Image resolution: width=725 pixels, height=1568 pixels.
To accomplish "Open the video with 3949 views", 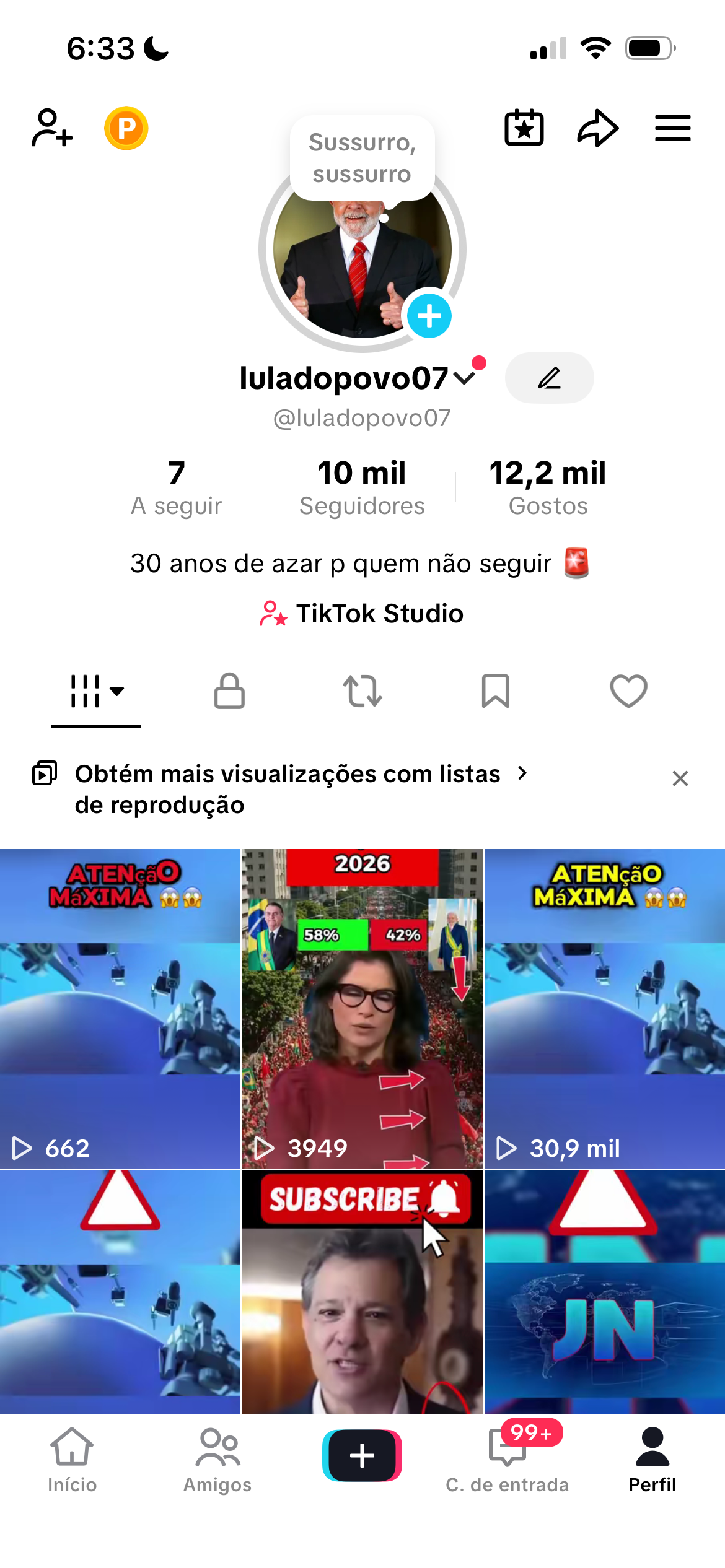I will tap(362, 1008).
